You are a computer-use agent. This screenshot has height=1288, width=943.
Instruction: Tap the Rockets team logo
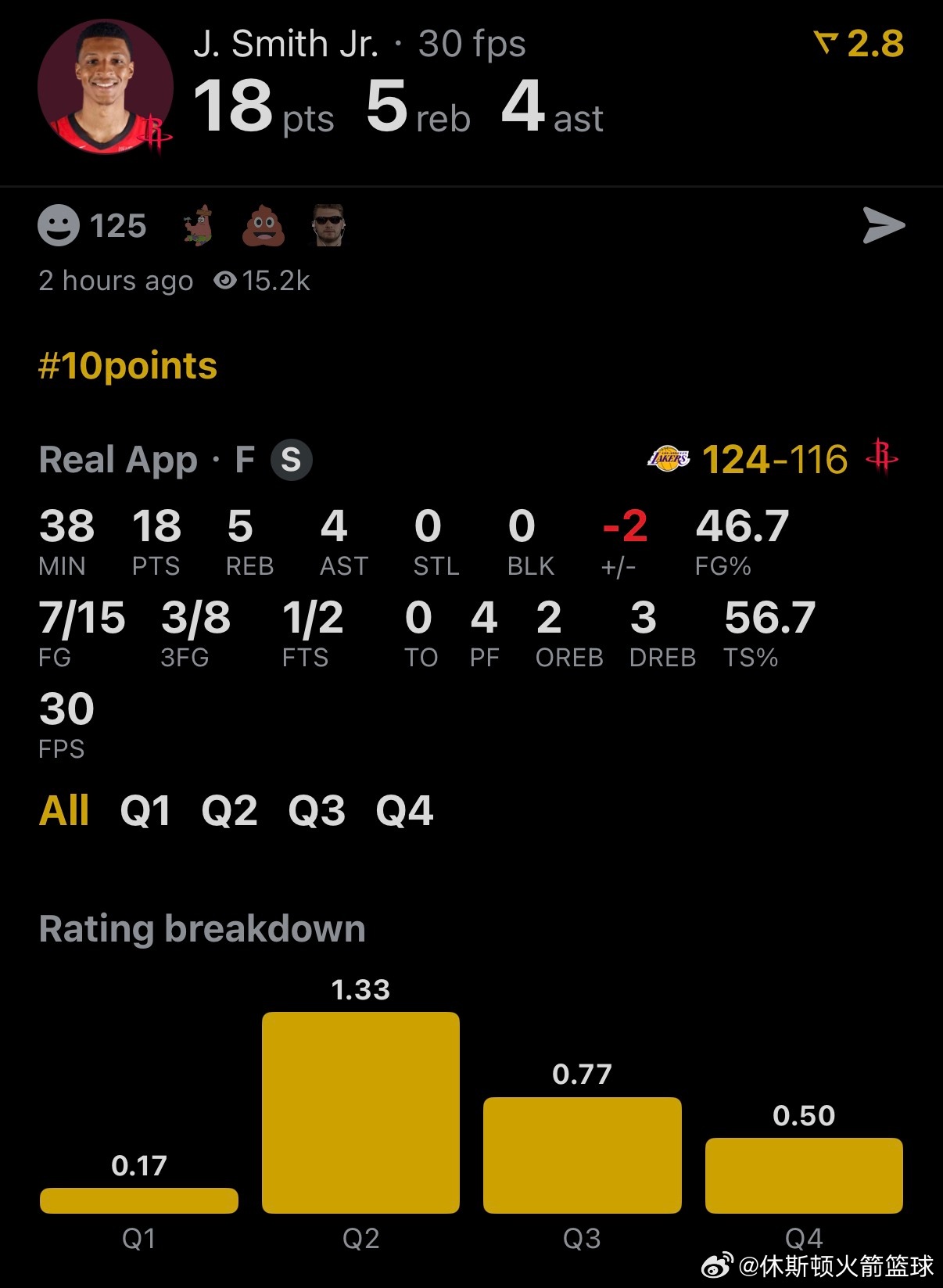point(883,460)
